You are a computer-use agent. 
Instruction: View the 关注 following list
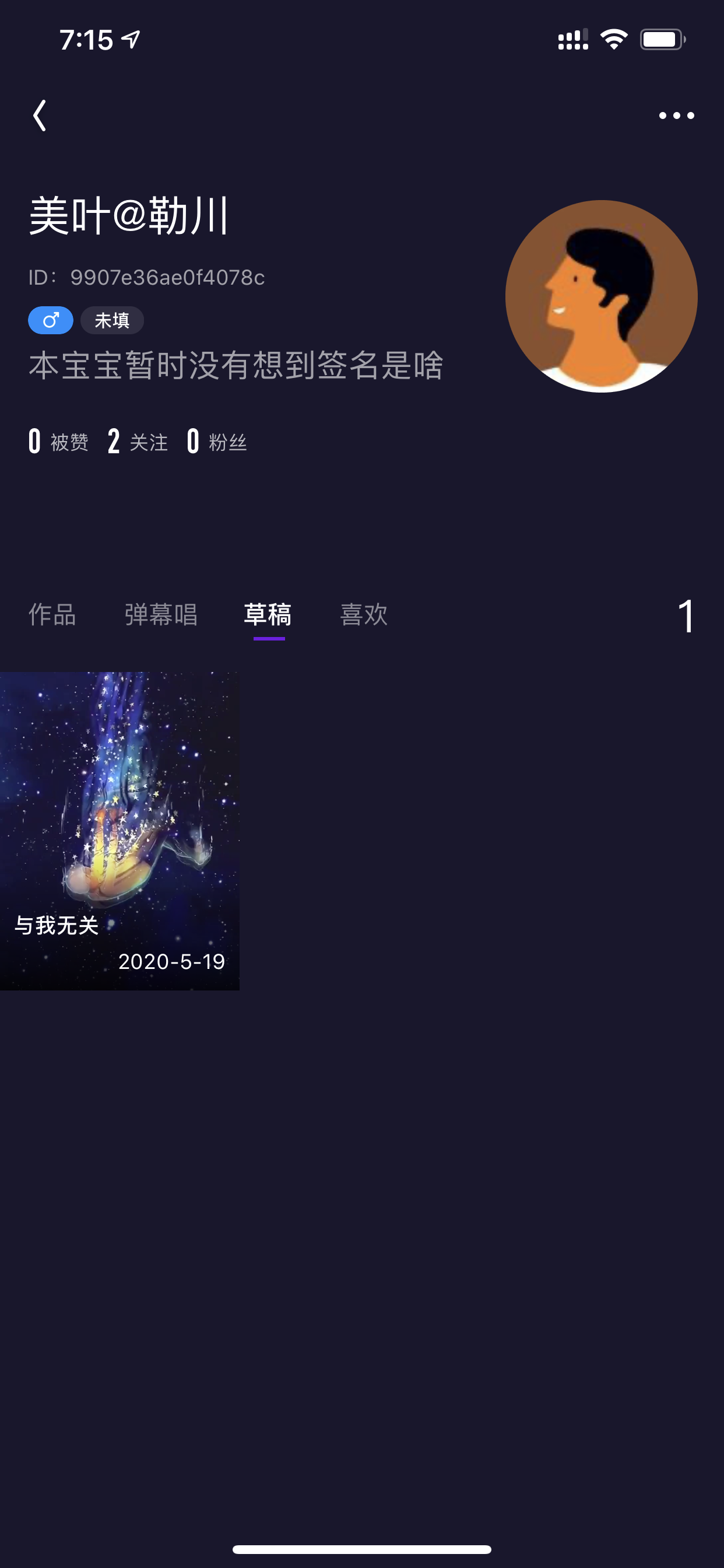coord(138,442)
